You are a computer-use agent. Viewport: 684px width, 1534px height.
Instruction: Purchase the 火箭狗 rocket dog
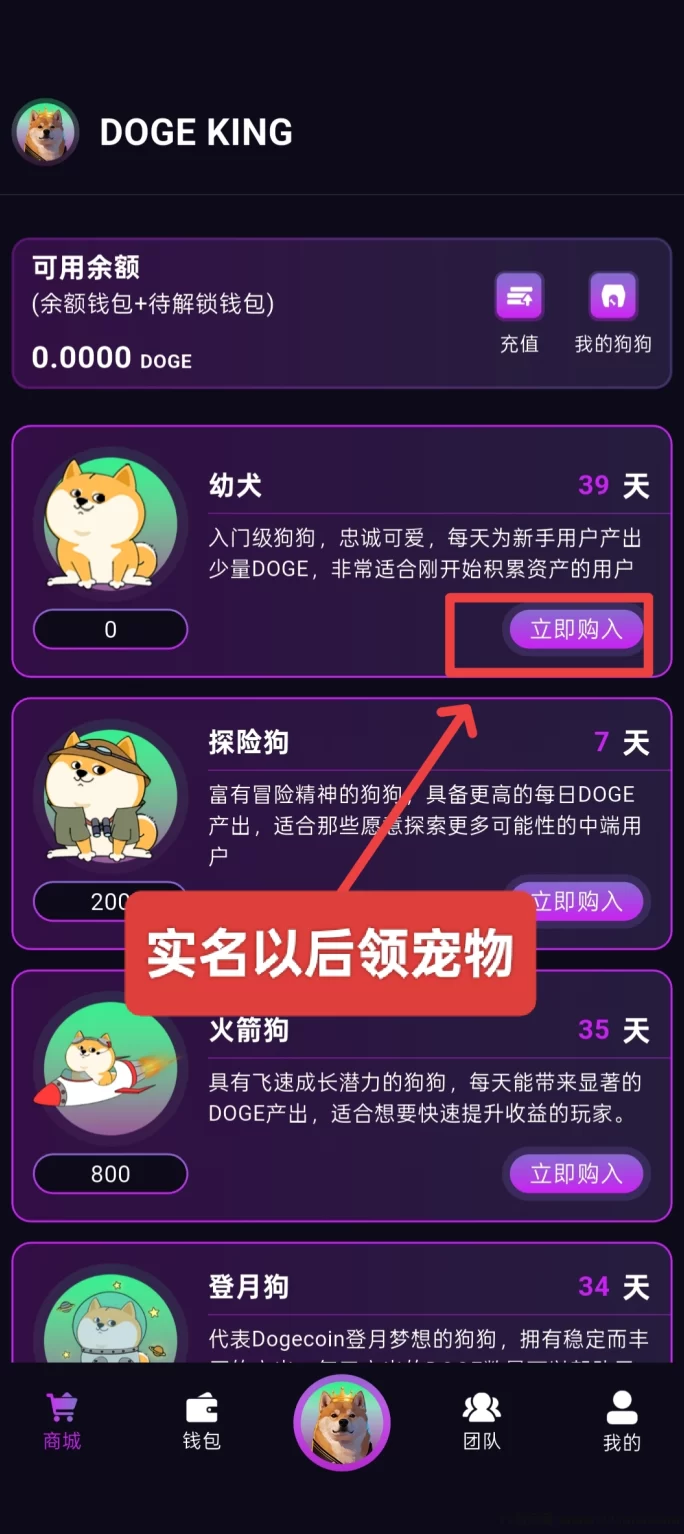576,1173
